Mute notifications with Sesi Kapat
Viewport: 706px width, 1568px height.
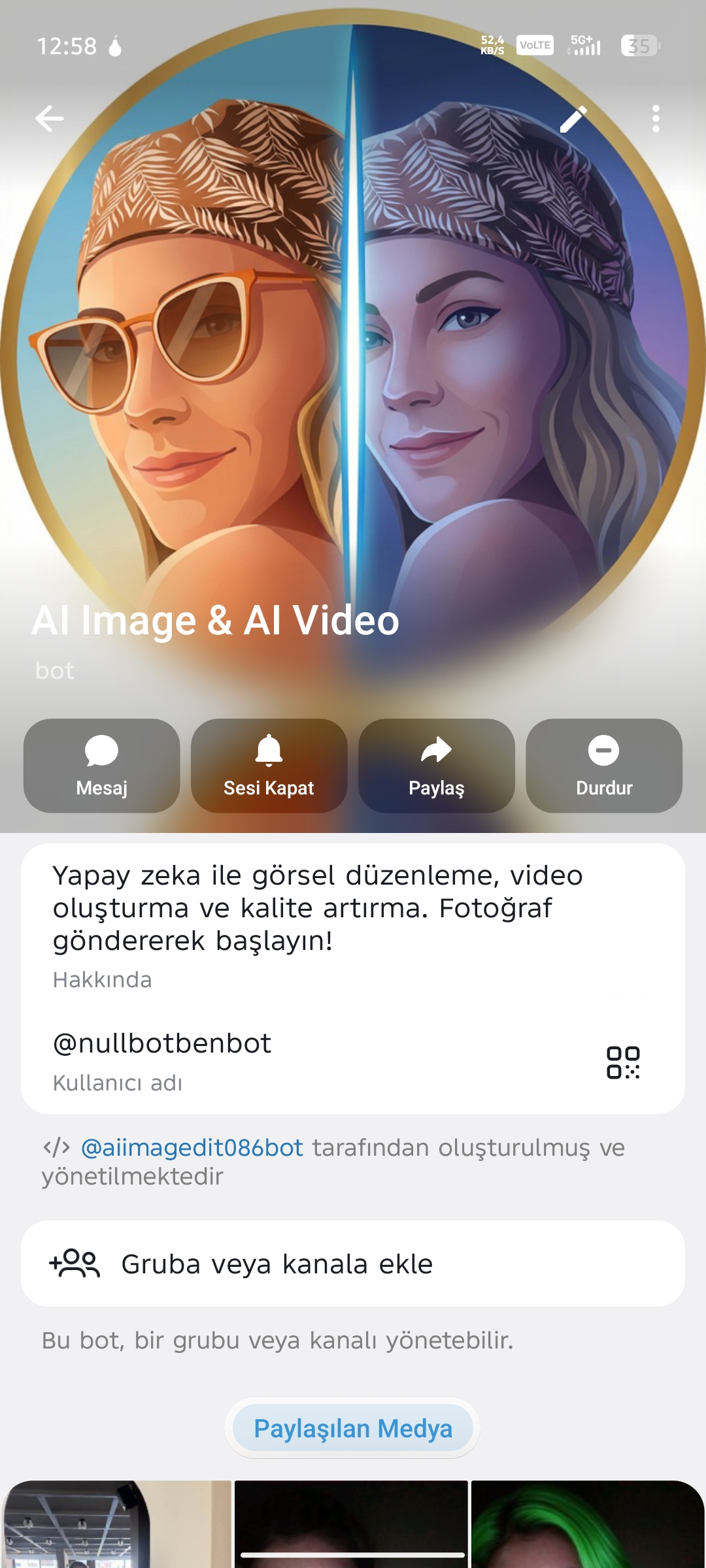pos(269,766)
